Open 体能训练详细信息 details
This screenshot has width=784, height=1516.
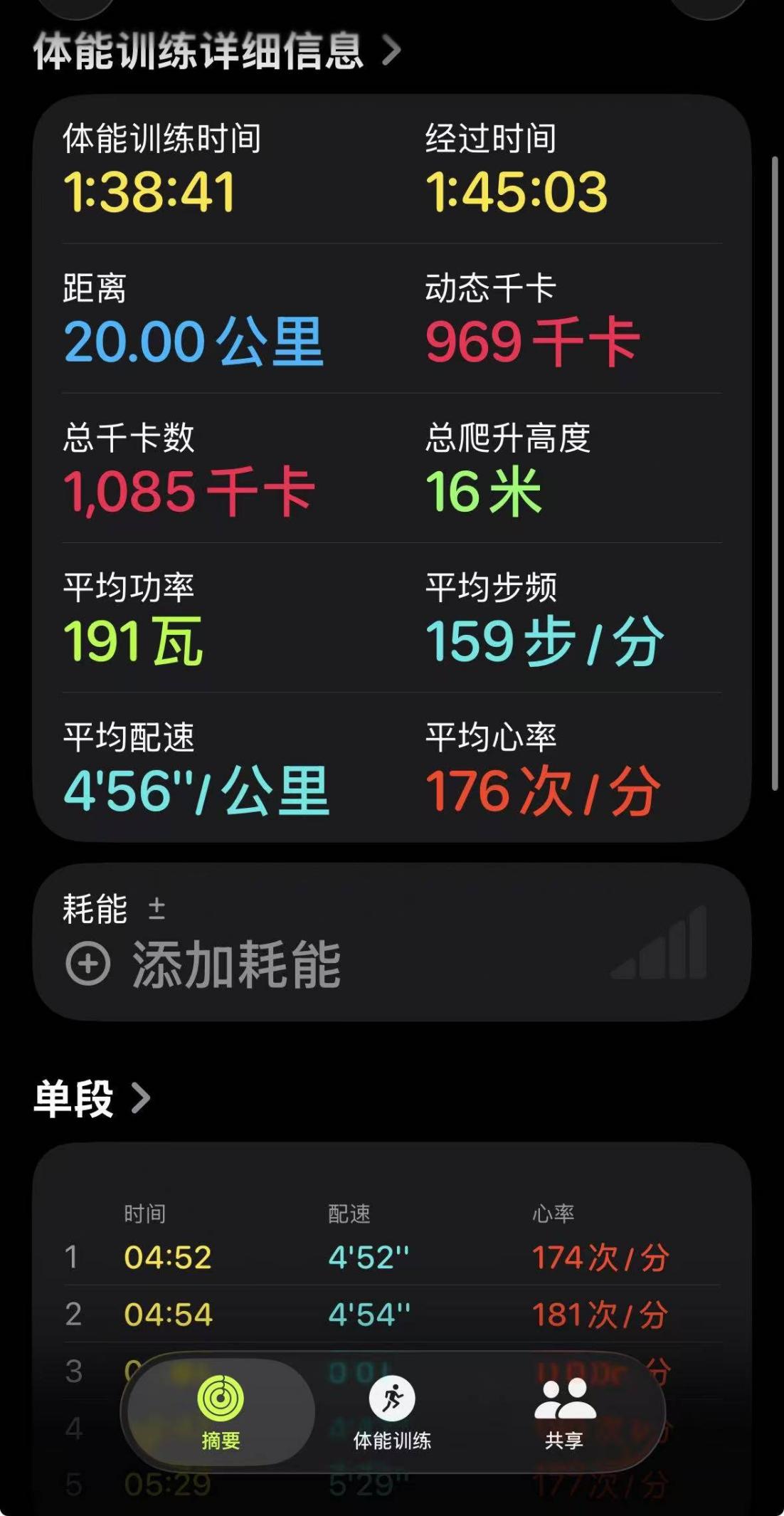[x=217, y=51]
